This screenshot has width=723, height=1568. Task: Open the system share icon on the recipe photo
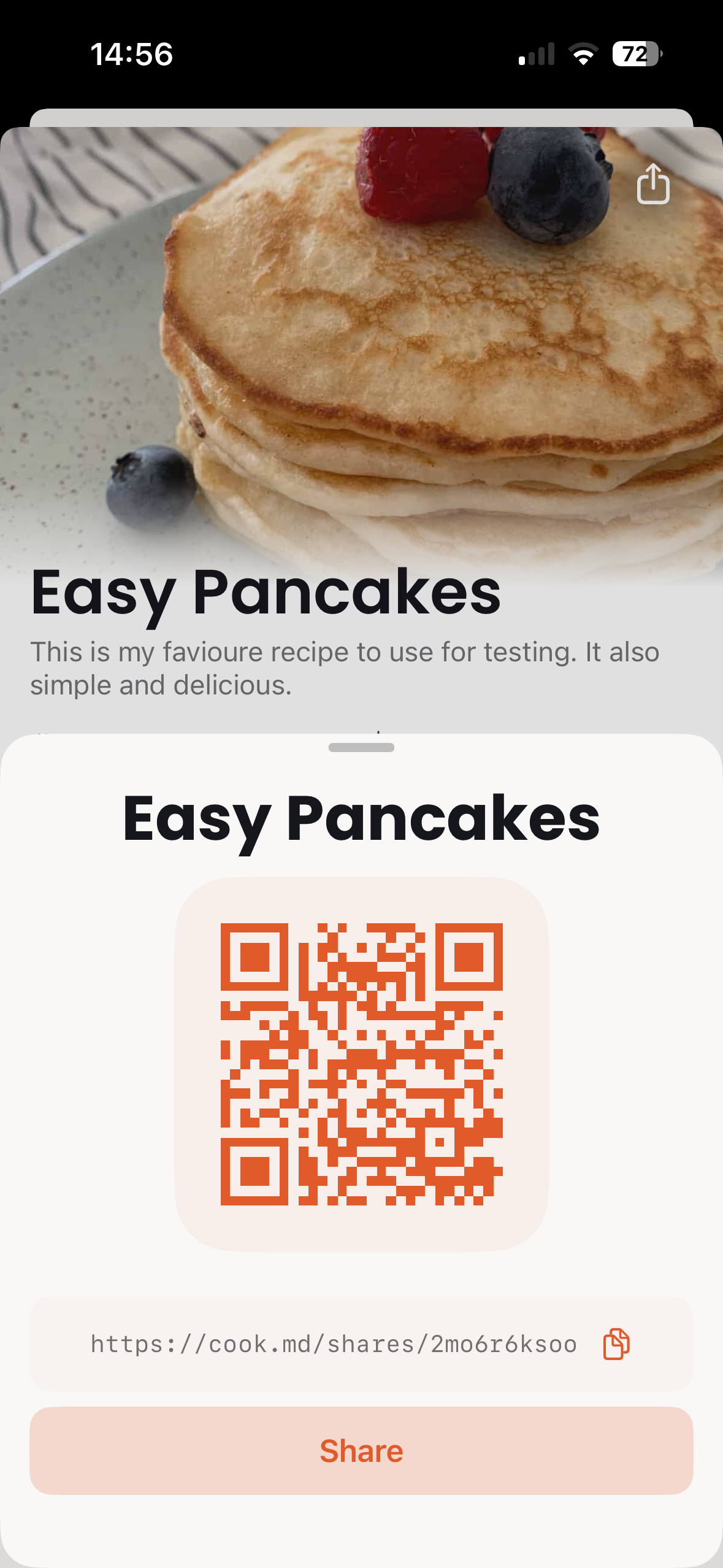tap(654, 185)
